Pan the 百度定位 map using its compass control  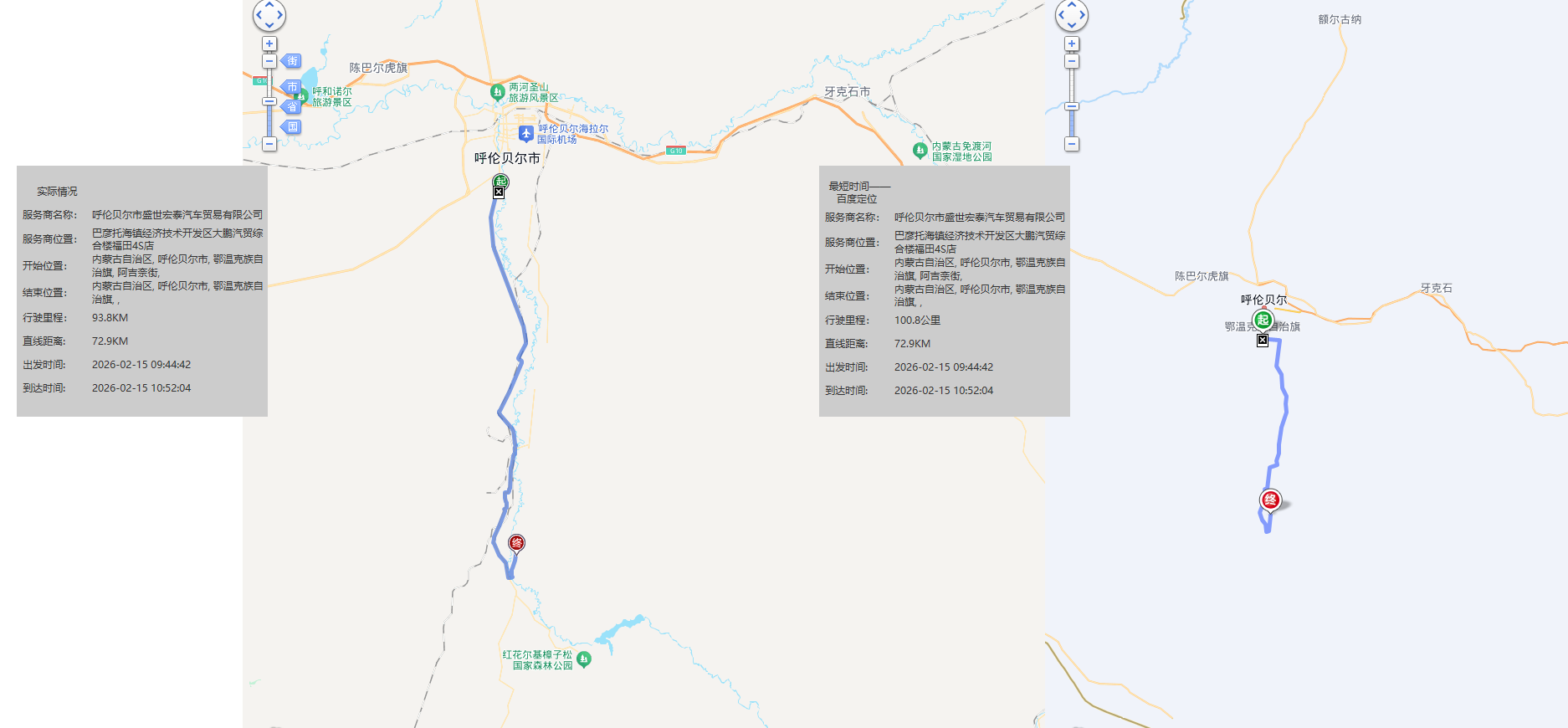click(x=1072, y=14)
